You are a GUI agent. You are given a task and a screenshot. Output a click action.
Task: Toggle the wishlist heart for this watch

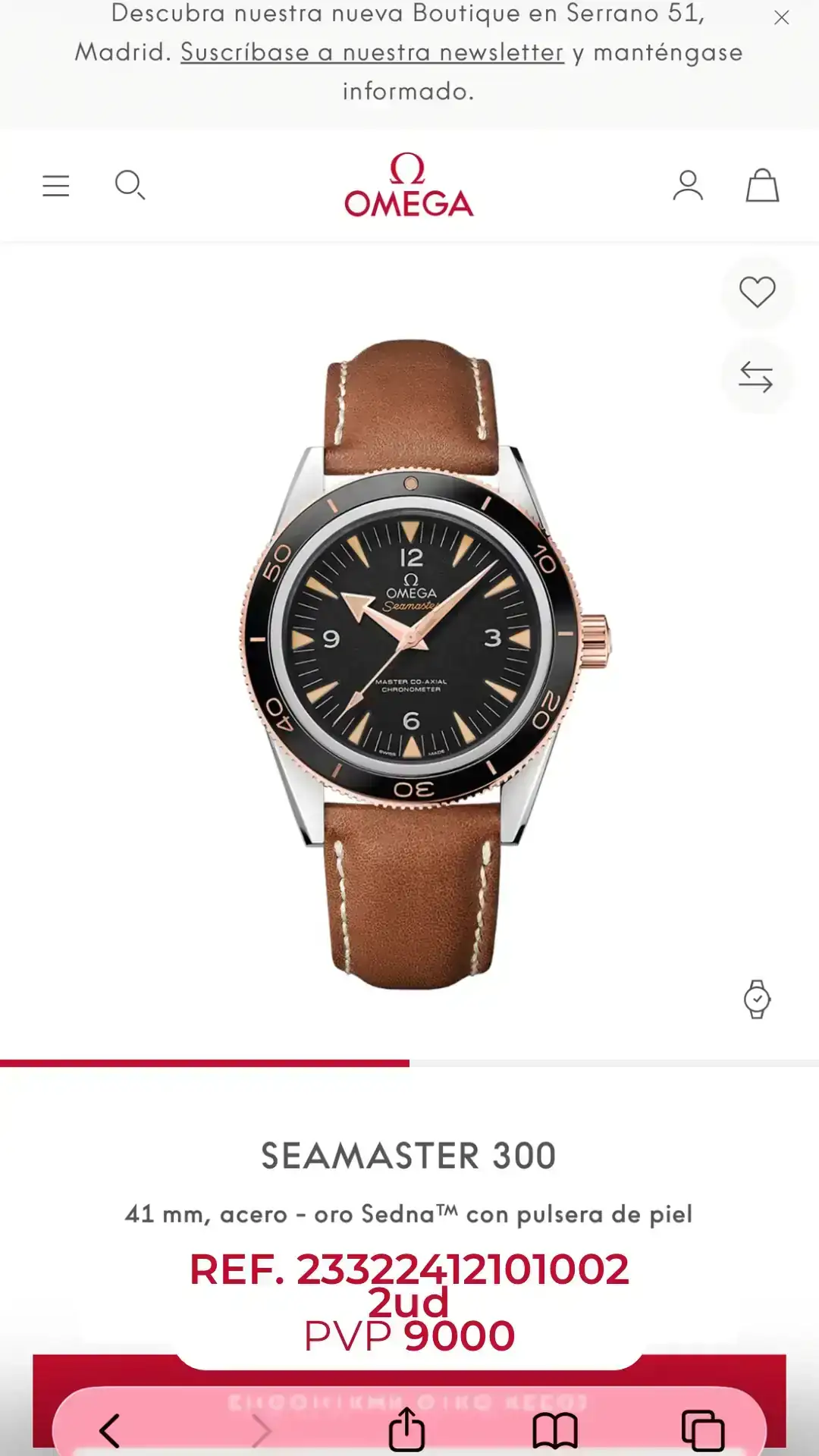pos(756,292)
